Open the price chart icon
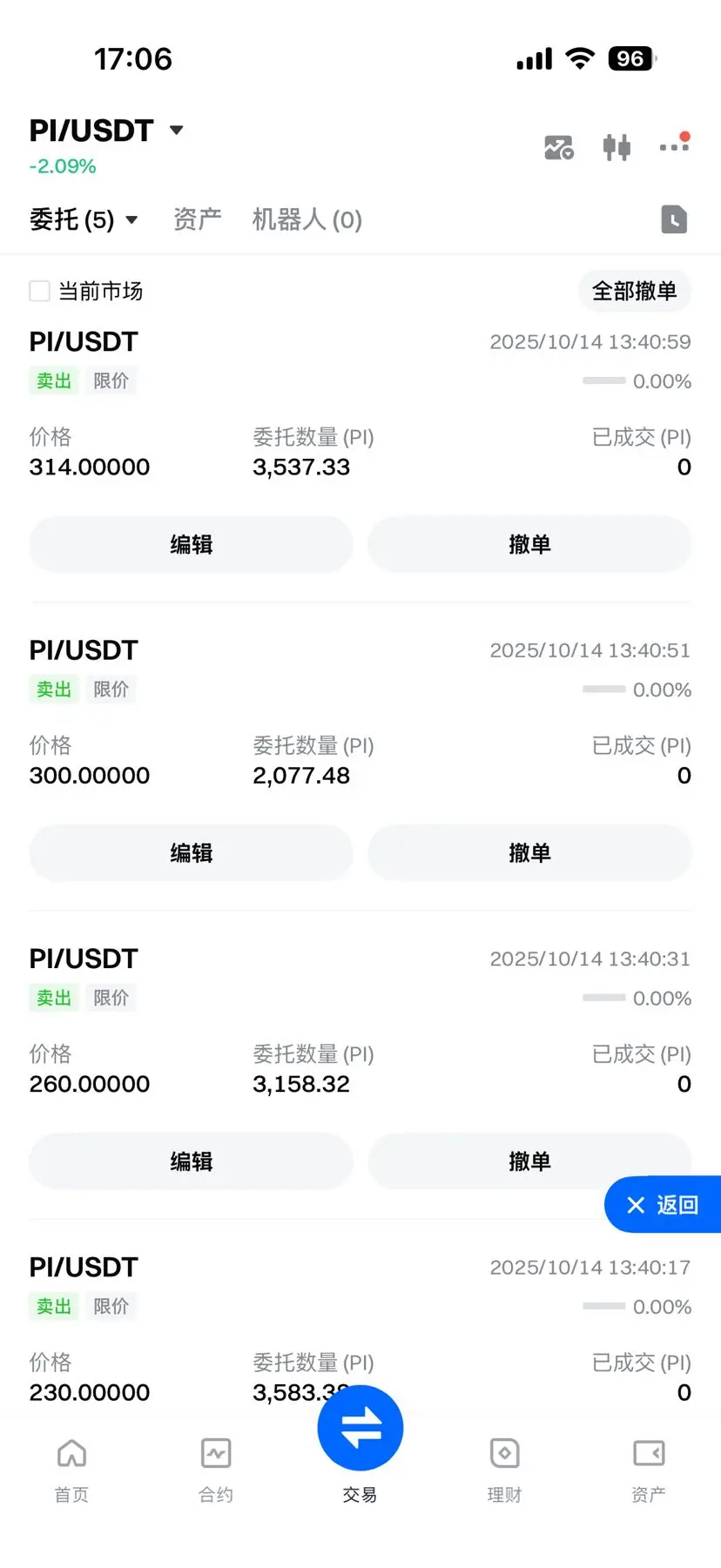The height and width of the screenshot is (1568, 721). pos(558,147)
